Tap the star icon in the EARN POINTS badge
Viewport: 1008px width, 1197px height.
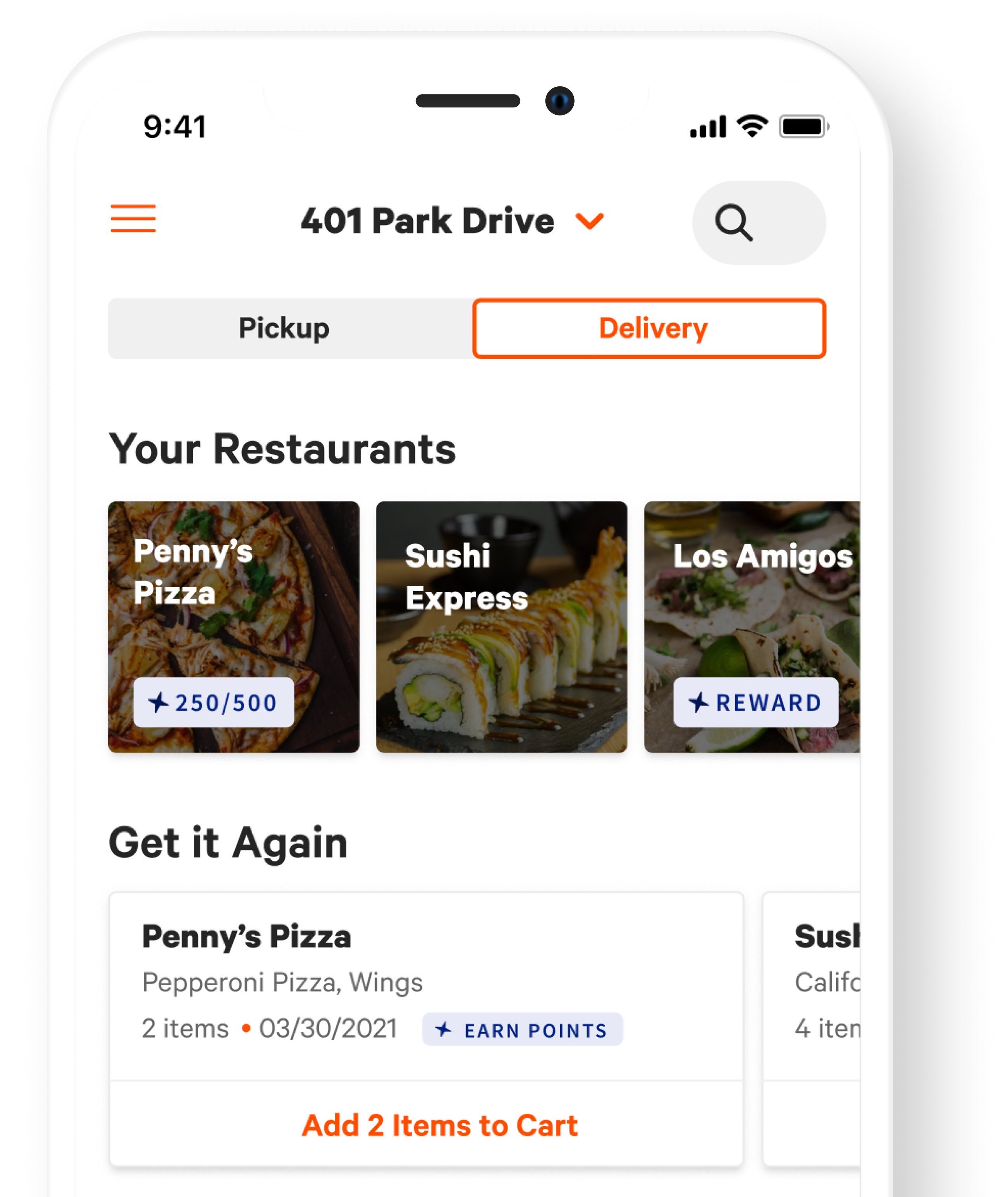tap(444, 1030)
